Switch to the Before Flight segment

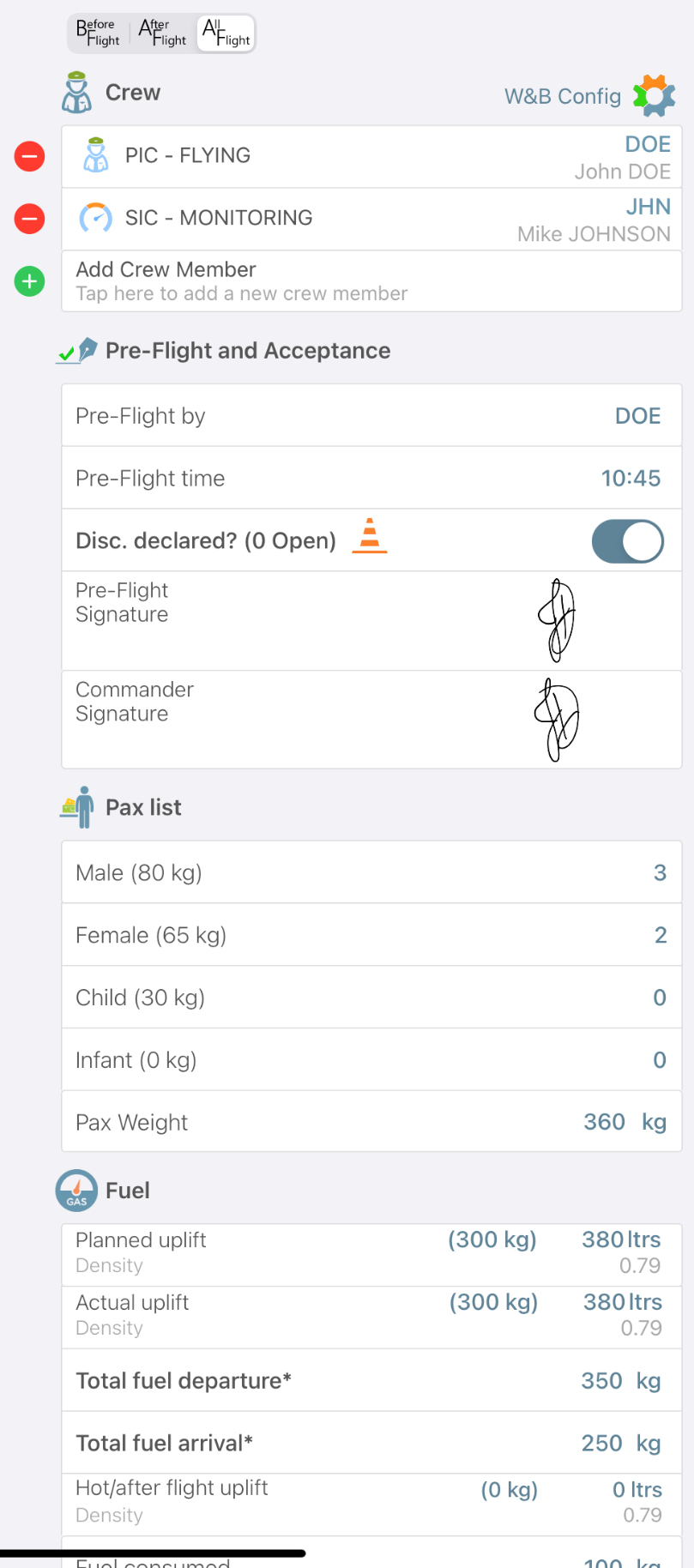point(98,33)
